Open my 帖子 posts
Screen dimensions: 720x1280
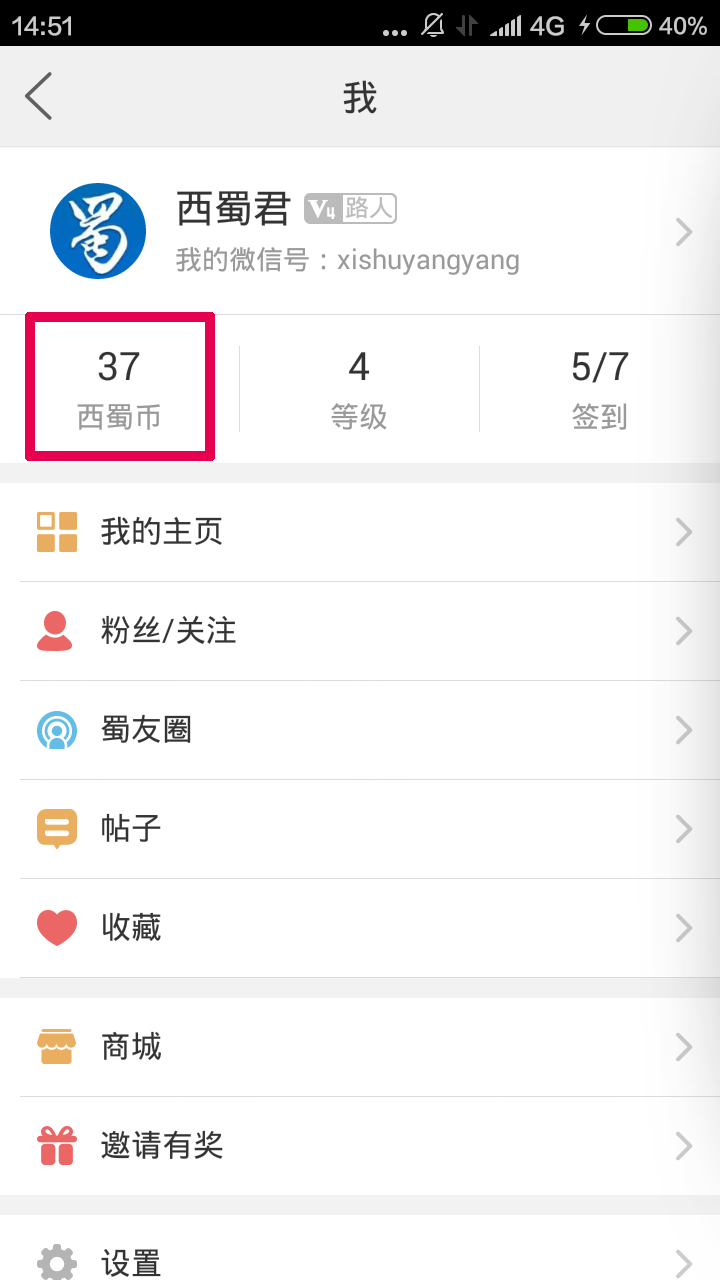[360, 829]
